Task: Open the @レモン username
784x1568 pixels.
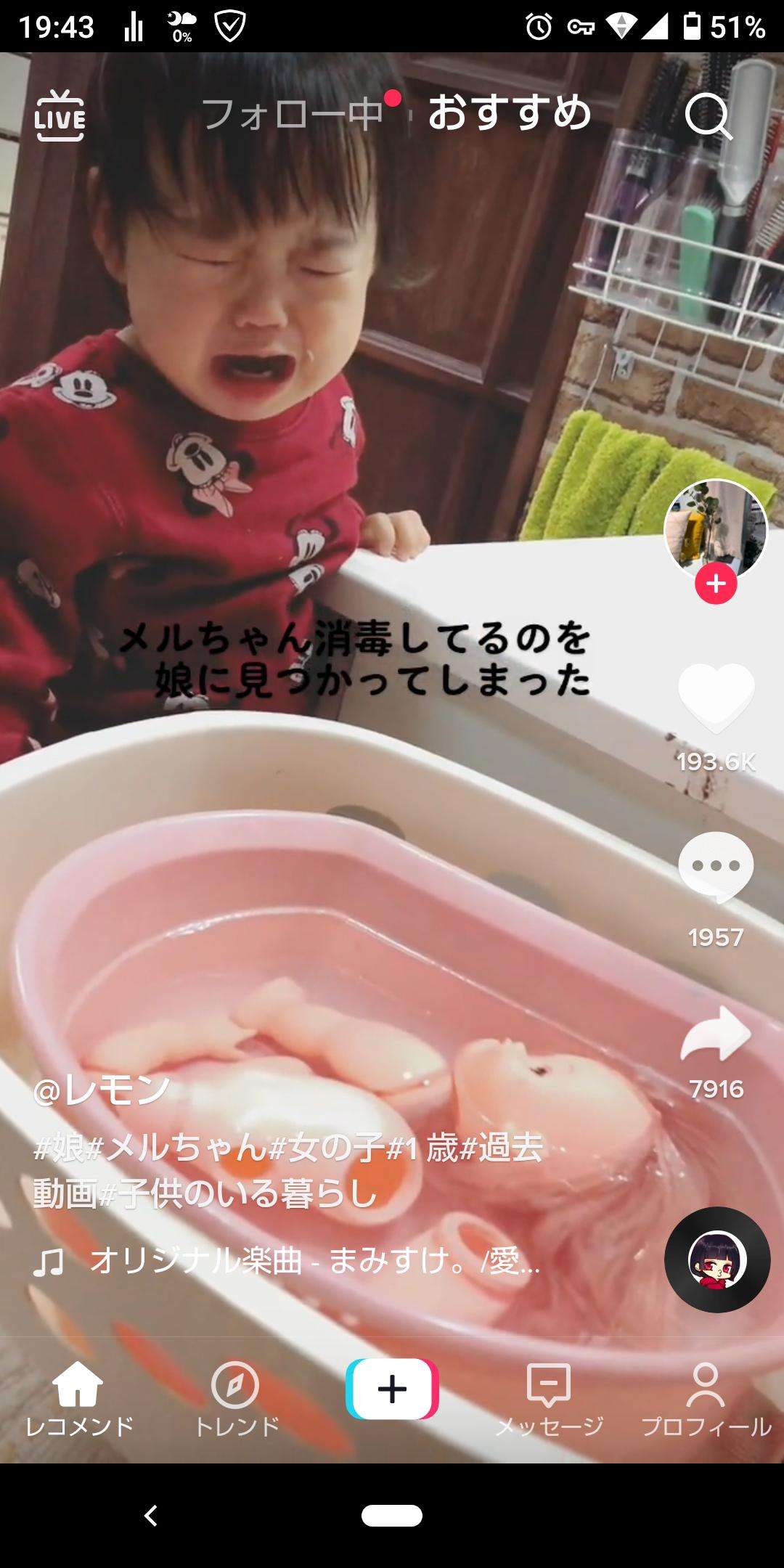Action: pos(102,1090)
